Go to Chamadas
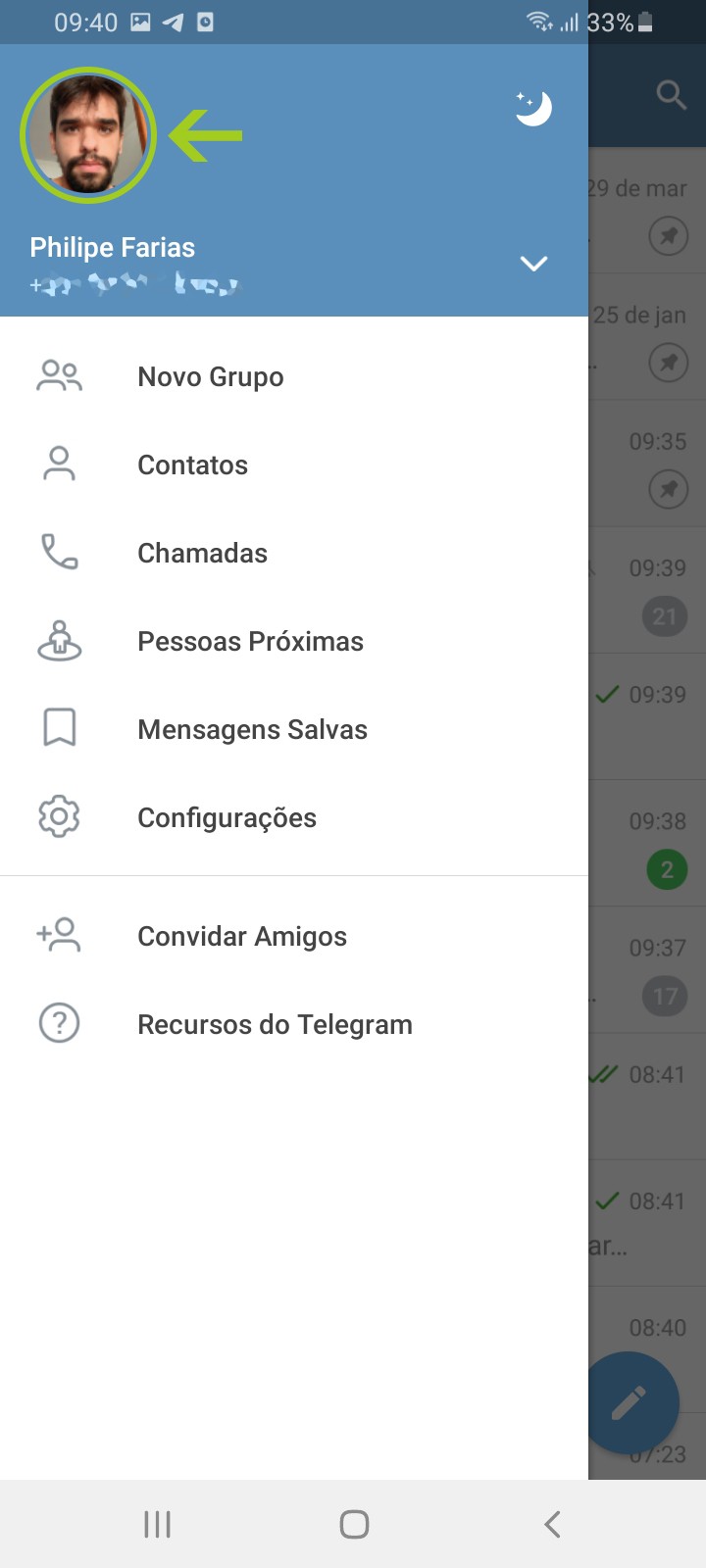Screen dimensions: 706x1568 coord(202,554)
